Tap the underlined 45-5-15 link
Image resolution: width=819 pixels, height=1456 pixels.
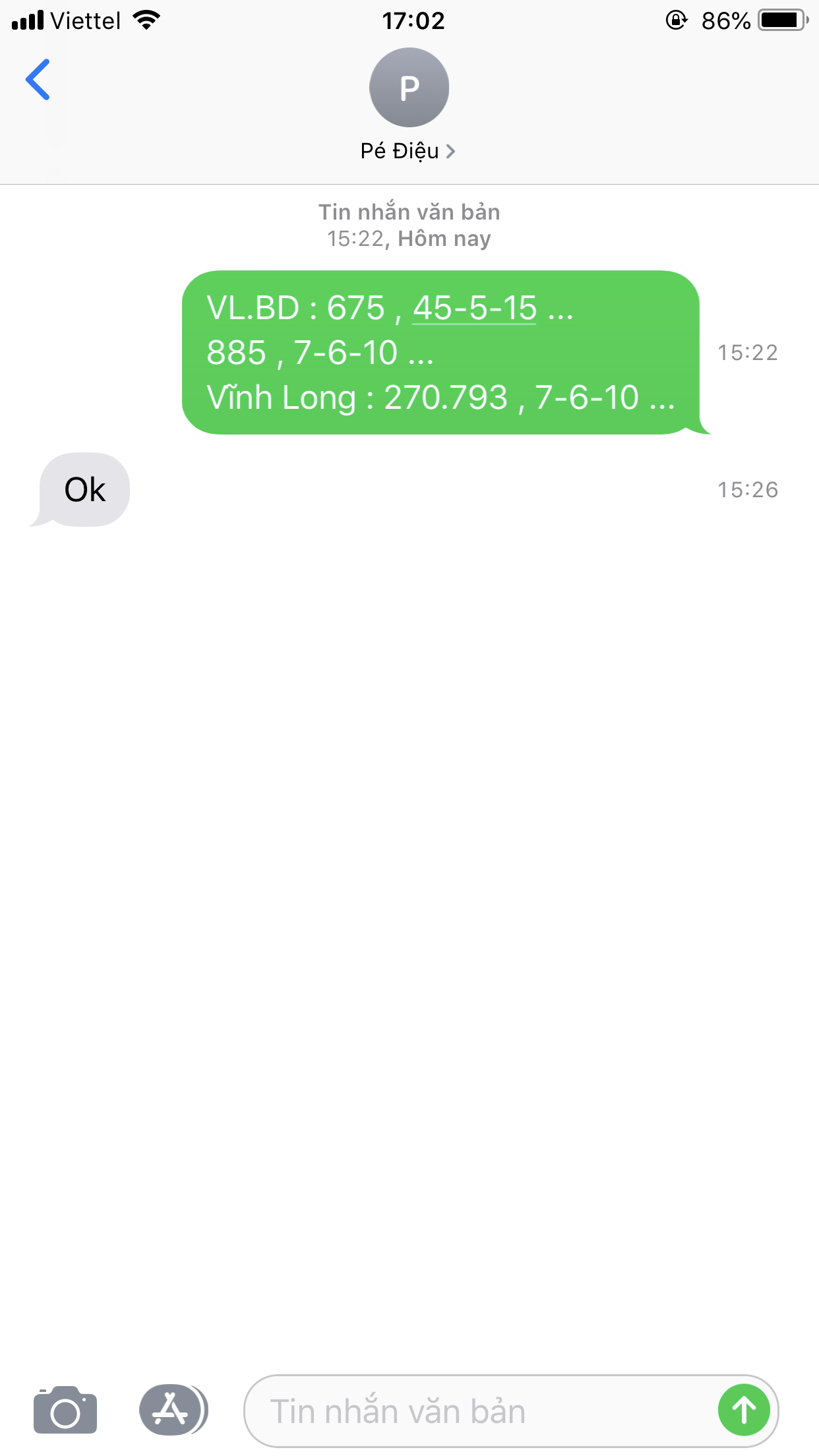(x=475, y=308)
